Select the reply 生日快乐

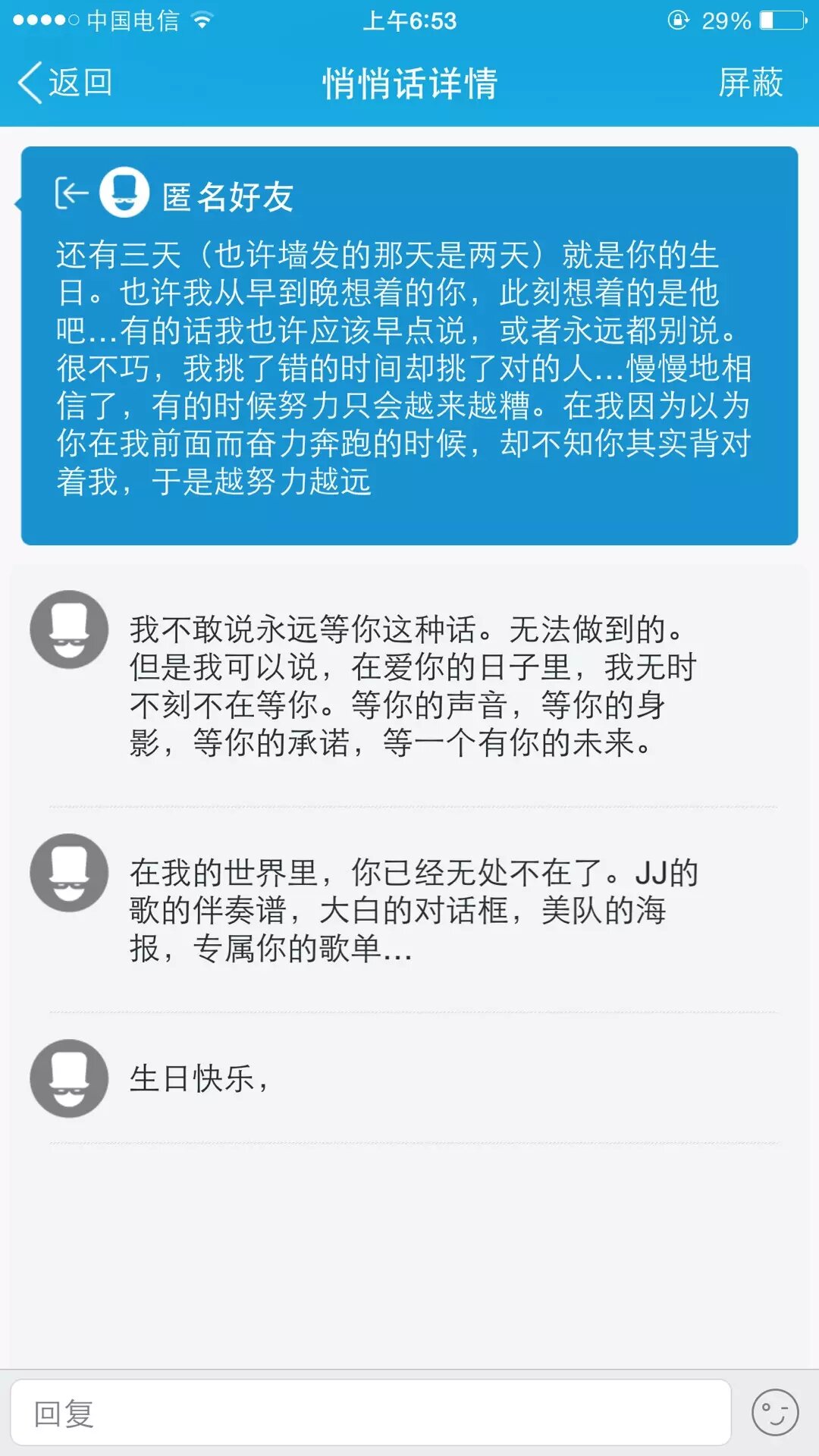point(199,1078)
